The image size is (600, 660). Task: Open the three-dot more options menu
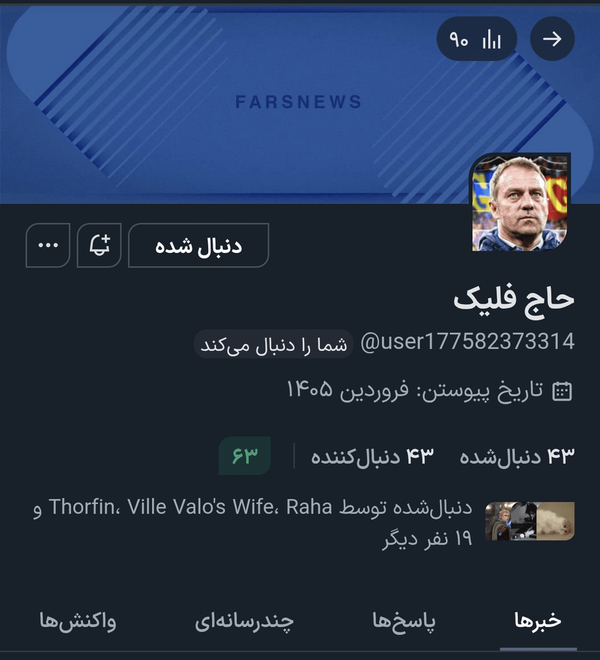pos(48,245)
